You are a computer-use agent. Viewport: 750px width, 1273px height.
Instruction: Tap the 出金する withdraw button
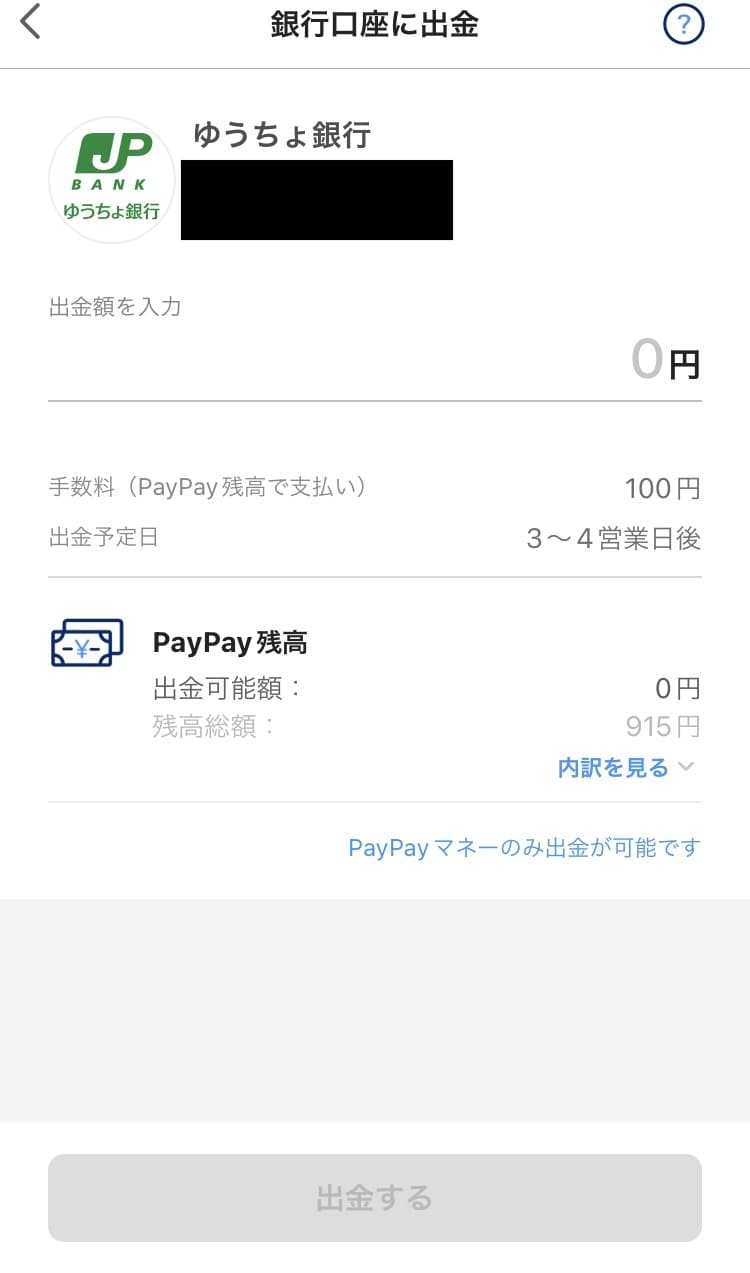[x=375, y=1198]
